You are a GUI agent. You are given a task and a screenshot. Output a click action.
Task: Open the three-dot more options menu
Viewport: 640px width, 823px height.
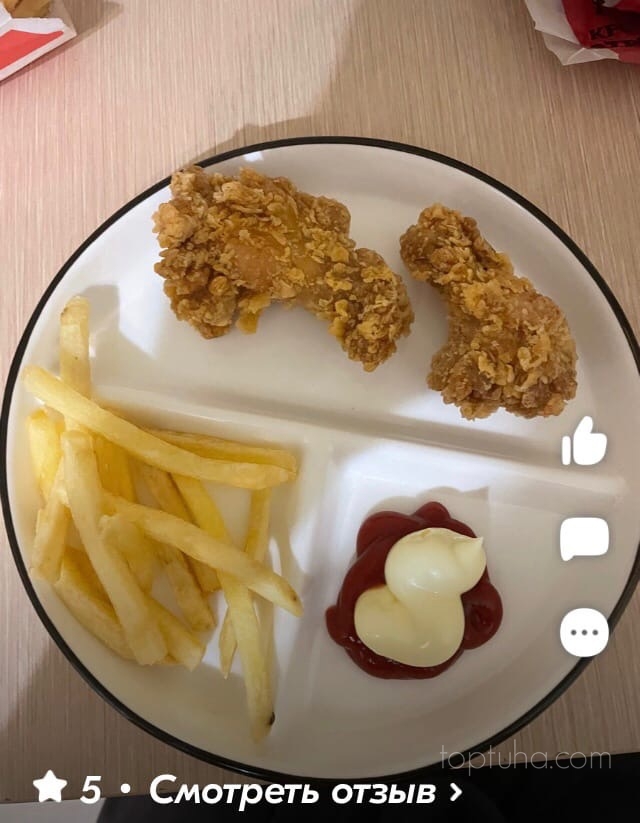(584, 632)
